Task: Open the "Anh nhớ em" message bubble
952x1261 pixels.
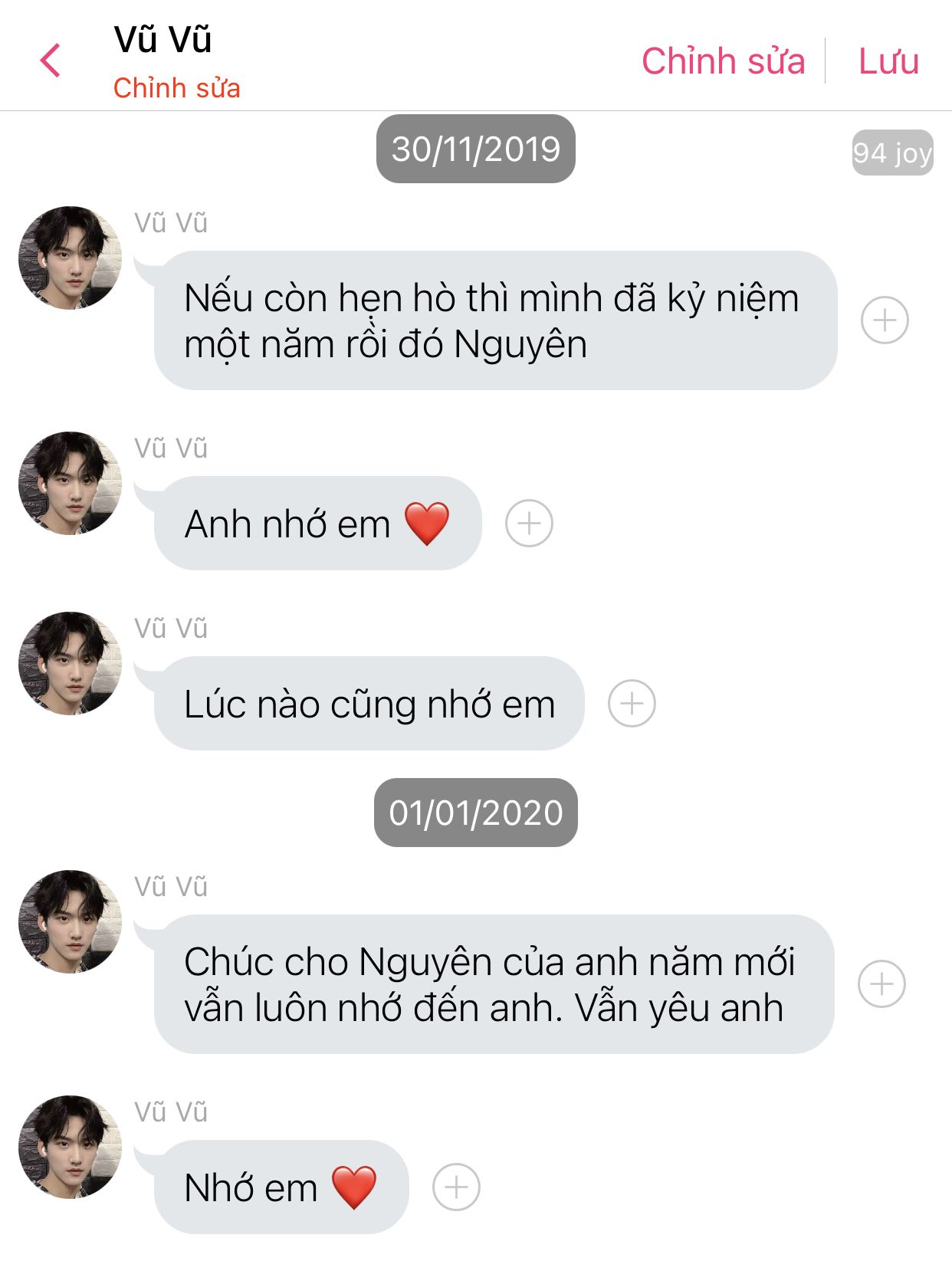Action: click(317, 524)
